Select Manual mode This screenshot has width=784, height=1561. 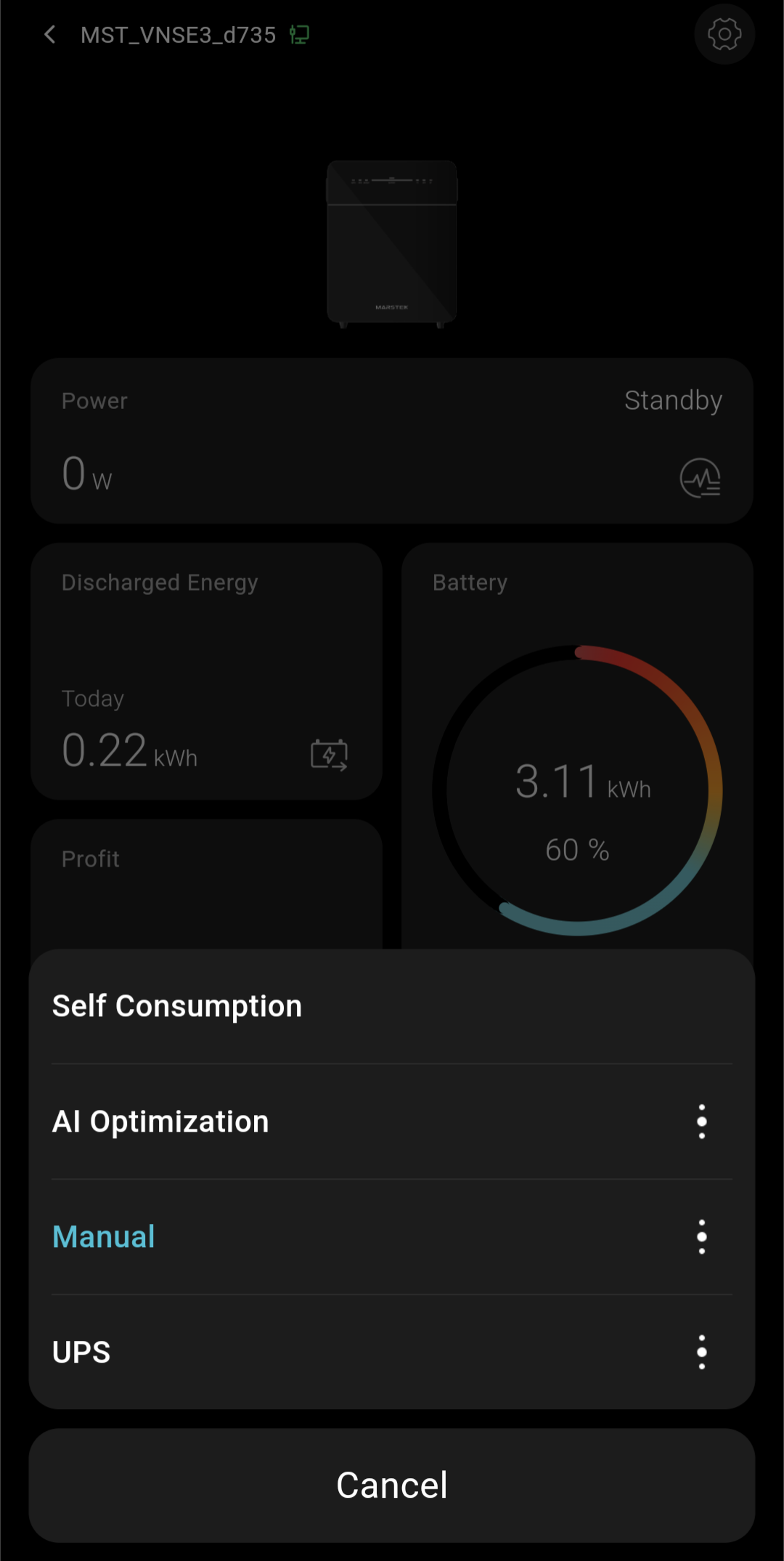point(102,1236)
